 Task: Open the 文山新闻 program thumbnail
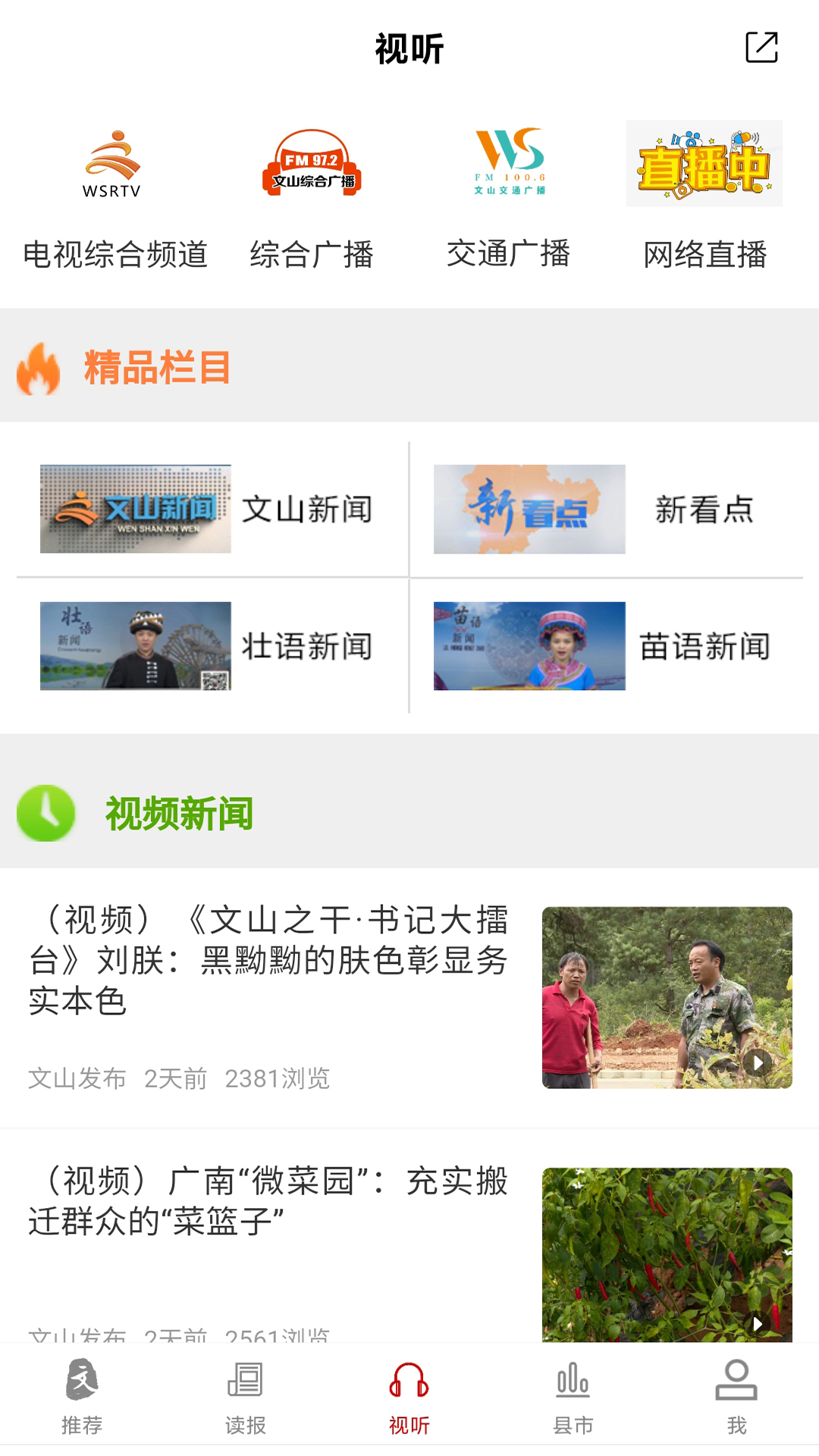(x=136, y=509)
